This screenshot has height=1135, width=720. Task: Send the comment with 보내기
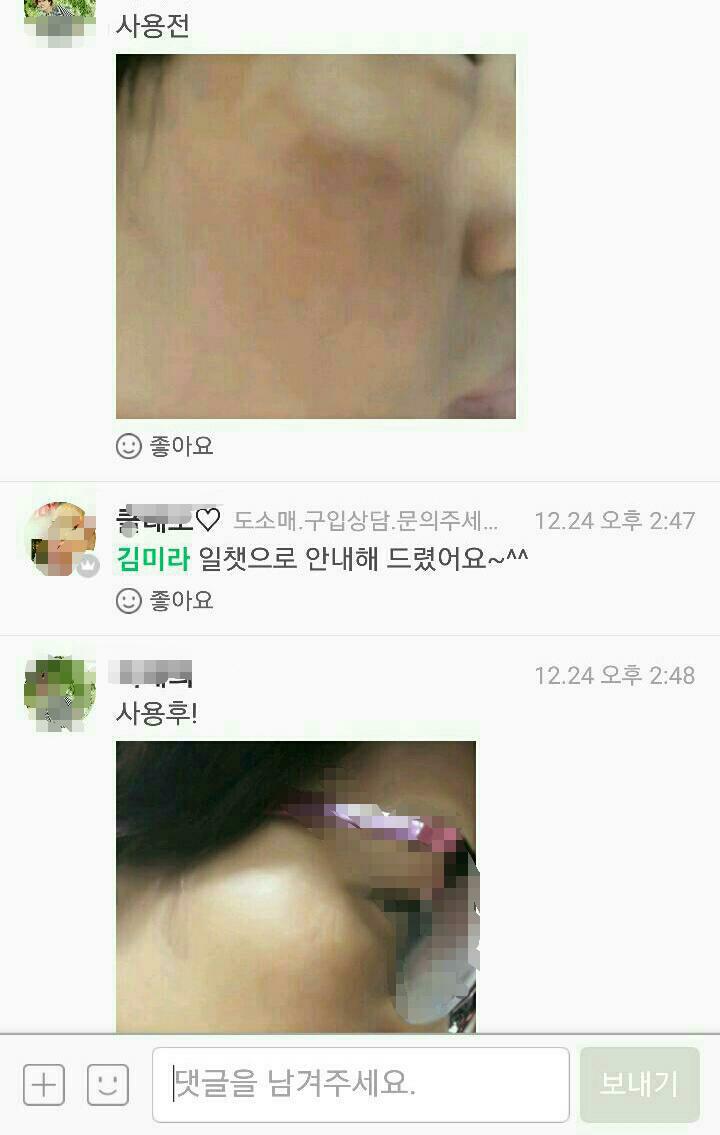(x=639, y=1084)
